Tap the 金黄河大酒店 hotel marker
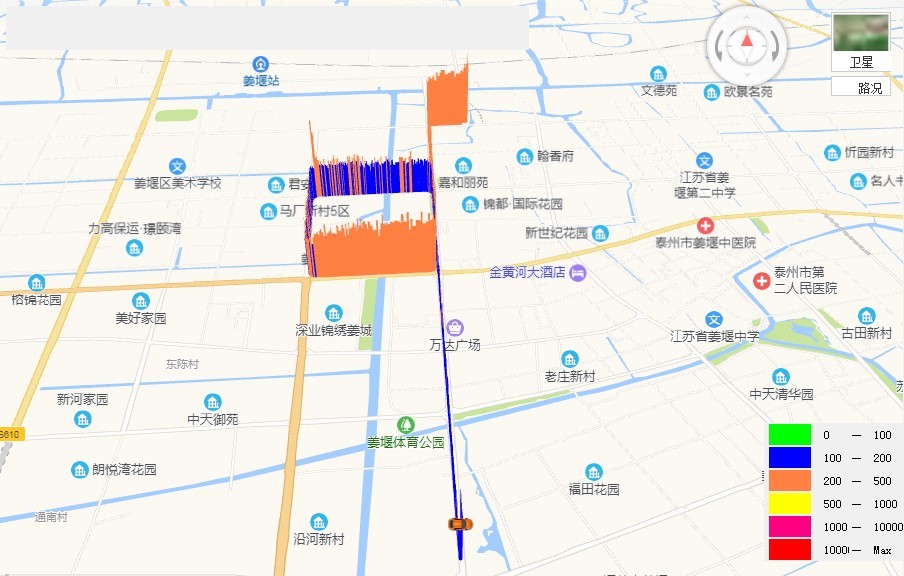Image resolution: width=904 pixels, height=576 pixels. (578, 272)
